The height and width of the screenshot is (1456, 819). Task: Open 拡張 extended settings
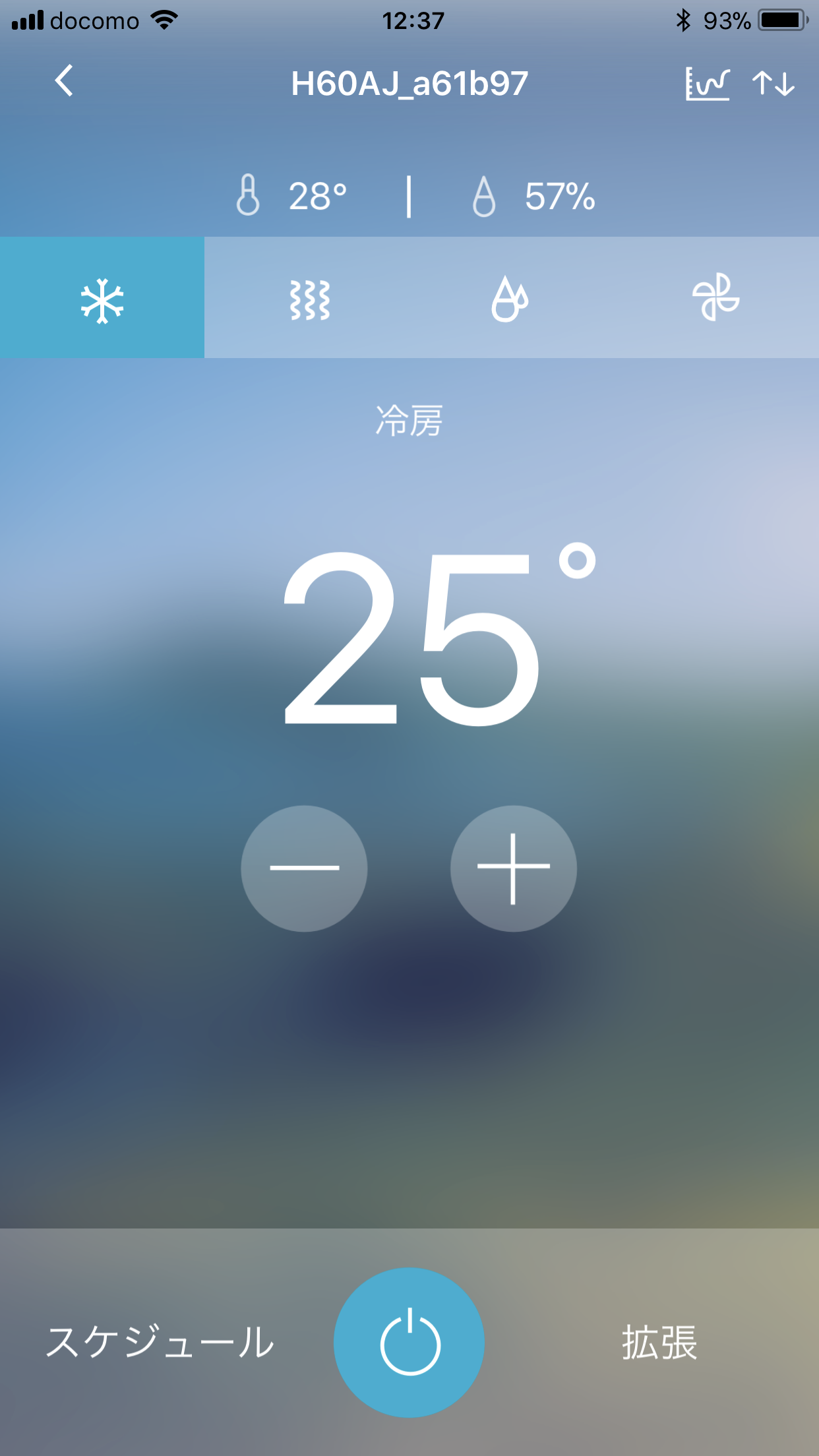click(x=659, y=1343)
